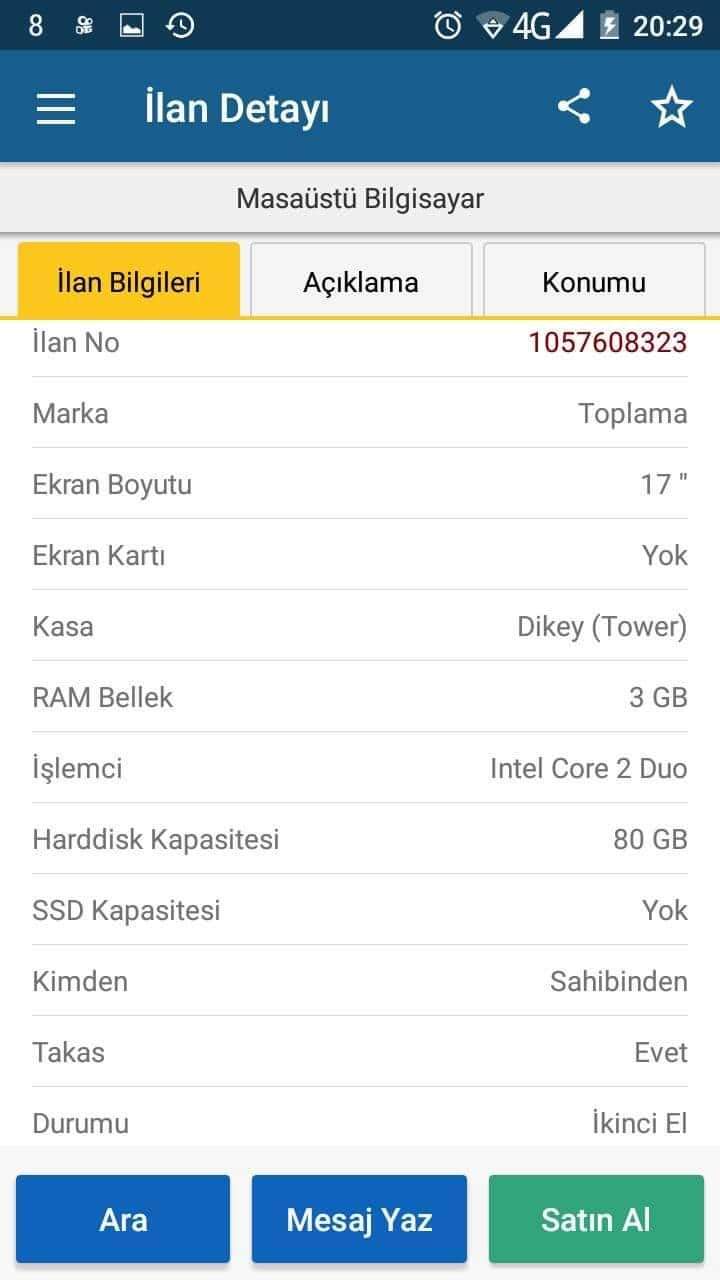This screenshot has width=720, height=1280.
Task: Switch to the Konumu tab
Action: coord(594,281)
